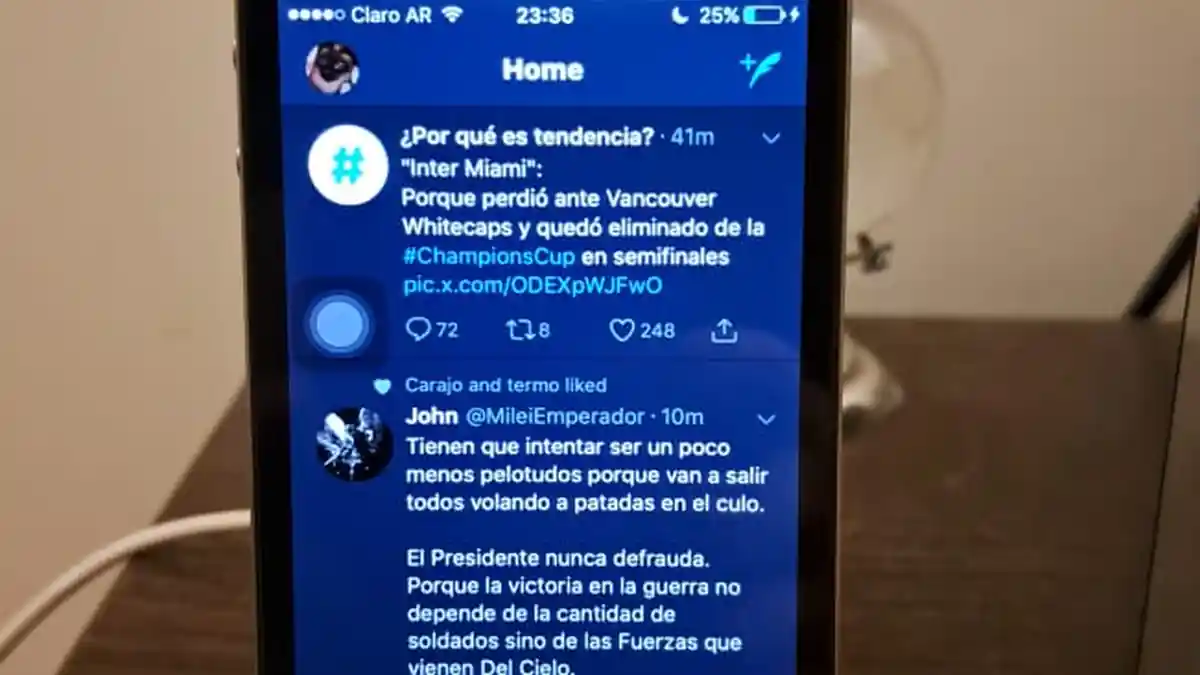The width and height of the screenshot is (1200, 675).
Task: Open the ¿Por qué es tendencia? profile picture
Action: pos(348,165)
